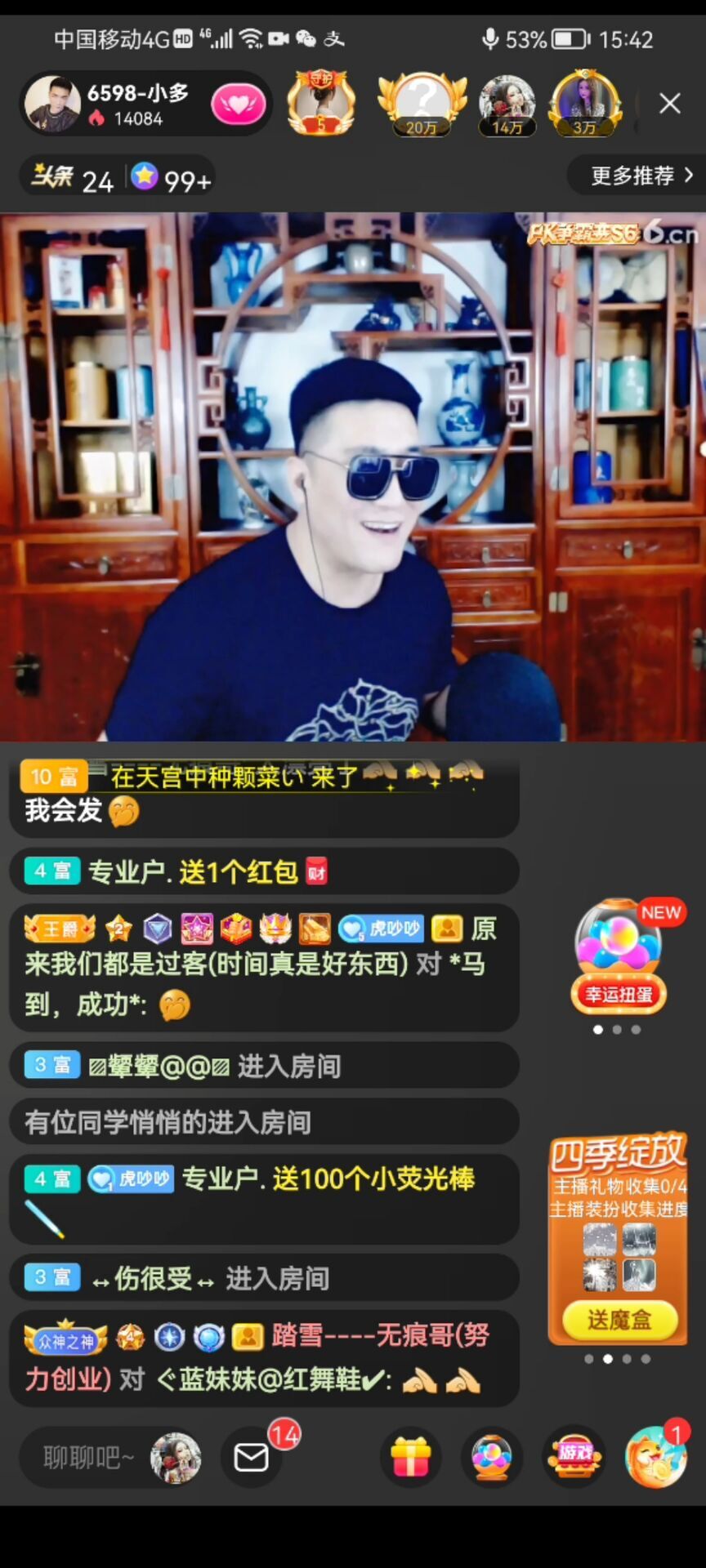Viewport: 706px width, 1568px height.
Task: Open messages envelope with 14 unread
Action: click(x=252, y=1458)
